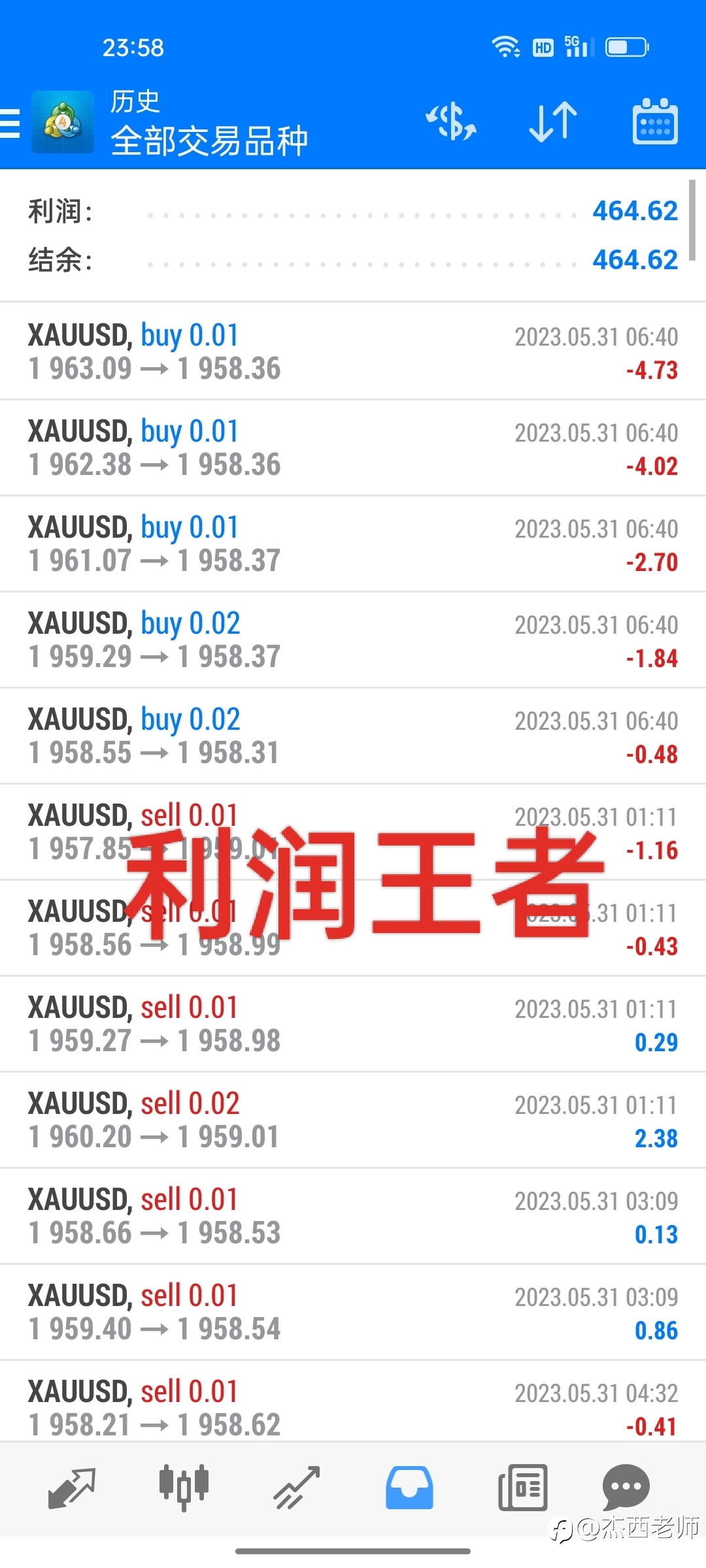Open XAUUSD sell trade with profit 0.29
Screen dimensions: 706x1568
click(x=353, y=1024)
